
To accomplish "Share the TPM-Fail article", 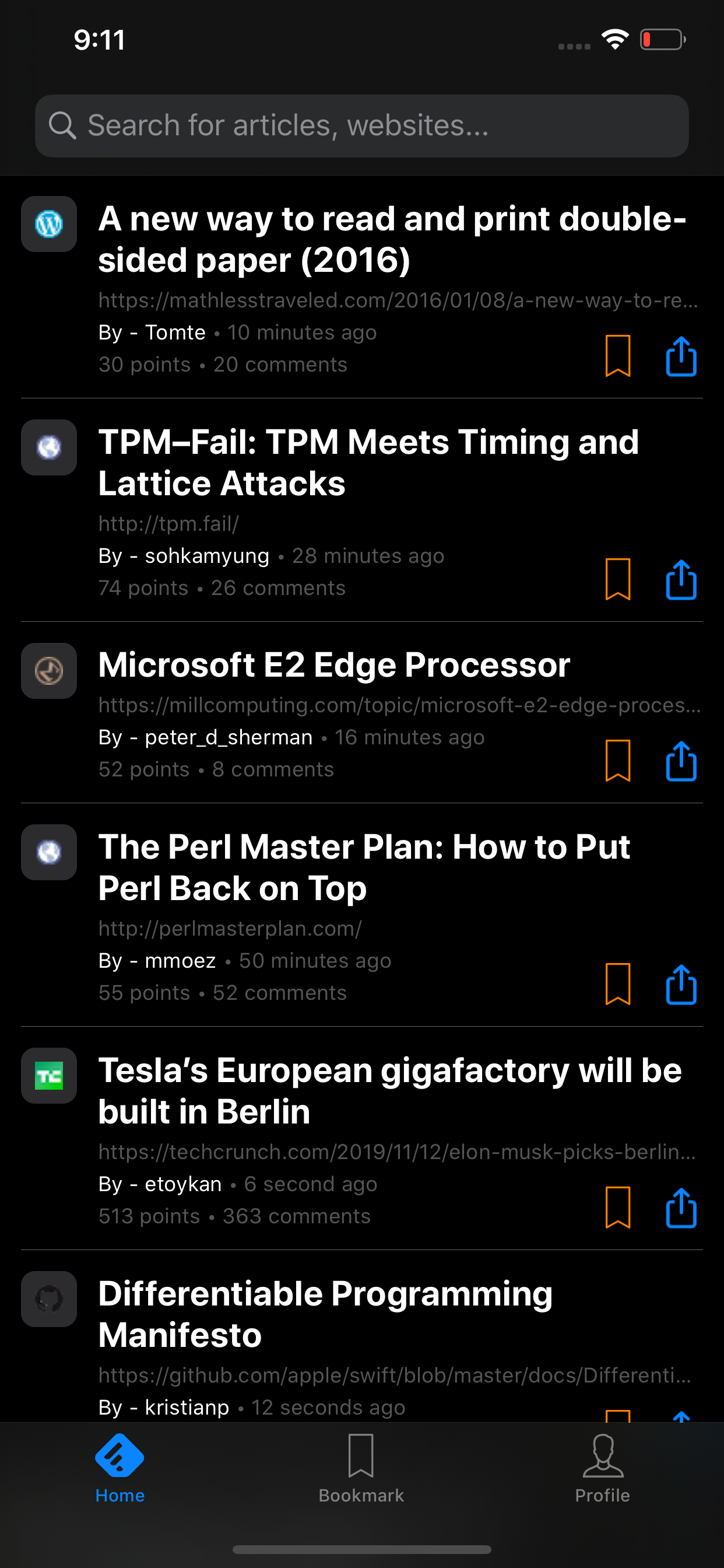I will [x=681, y=579].
